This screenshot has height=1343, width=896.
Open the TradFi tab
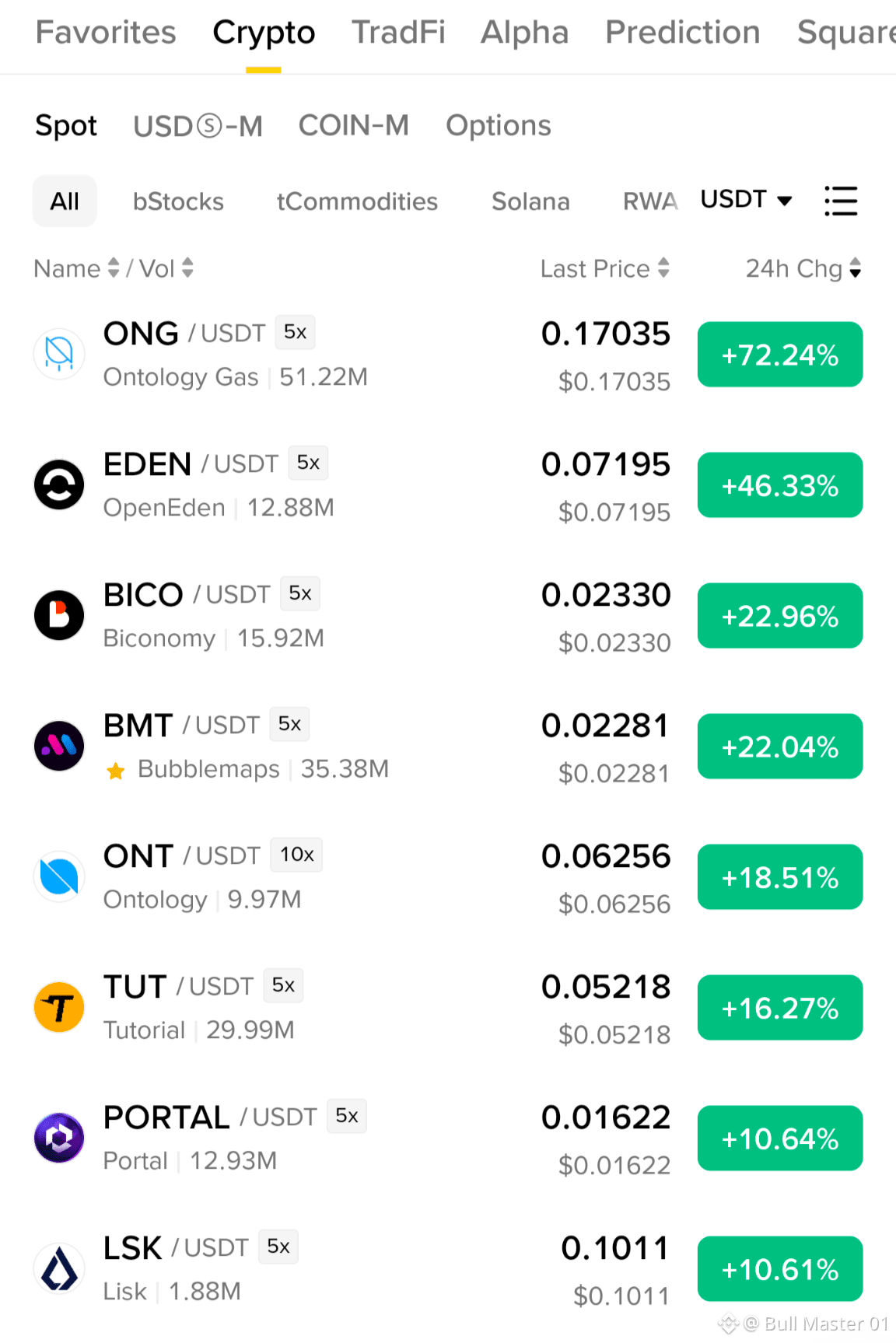coord(398,33)
